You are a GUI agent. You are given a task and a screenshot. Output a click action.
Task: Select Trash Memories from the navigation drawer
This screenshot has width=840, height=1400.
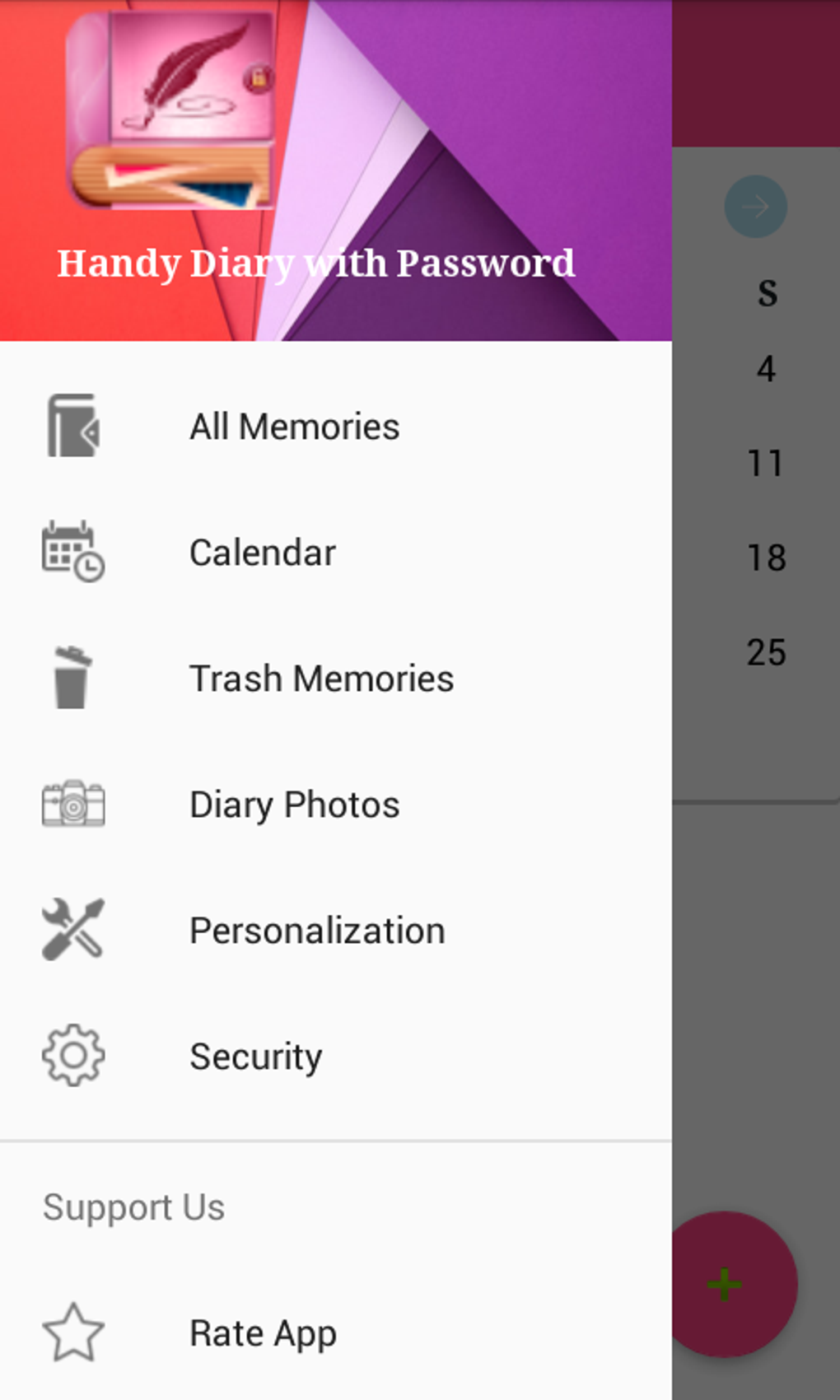321,679
